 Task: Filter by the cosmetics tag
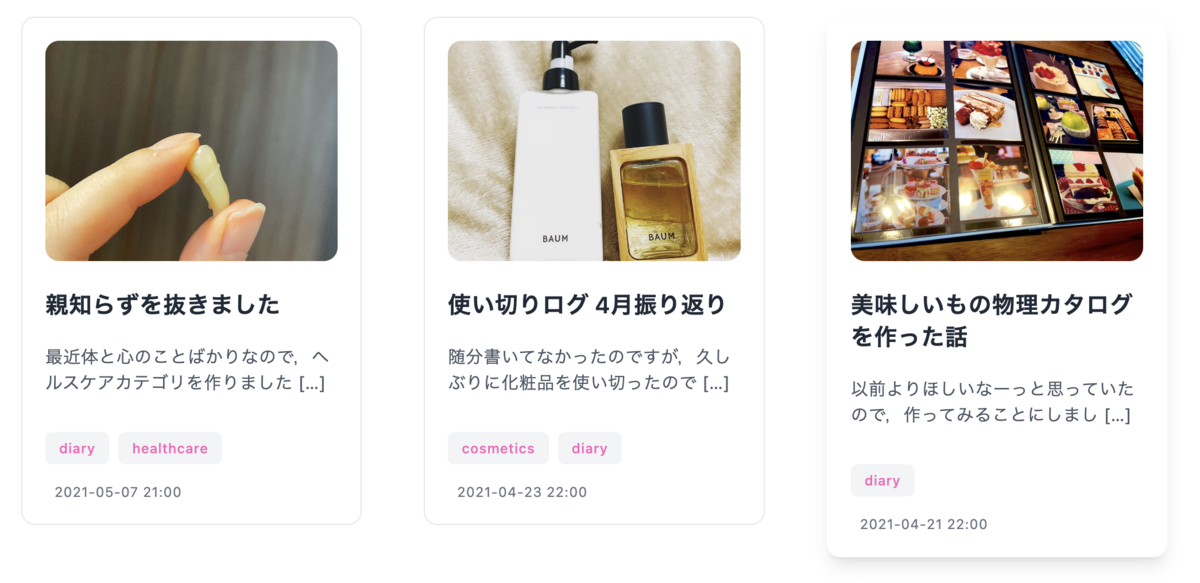[x=498, y=448]
